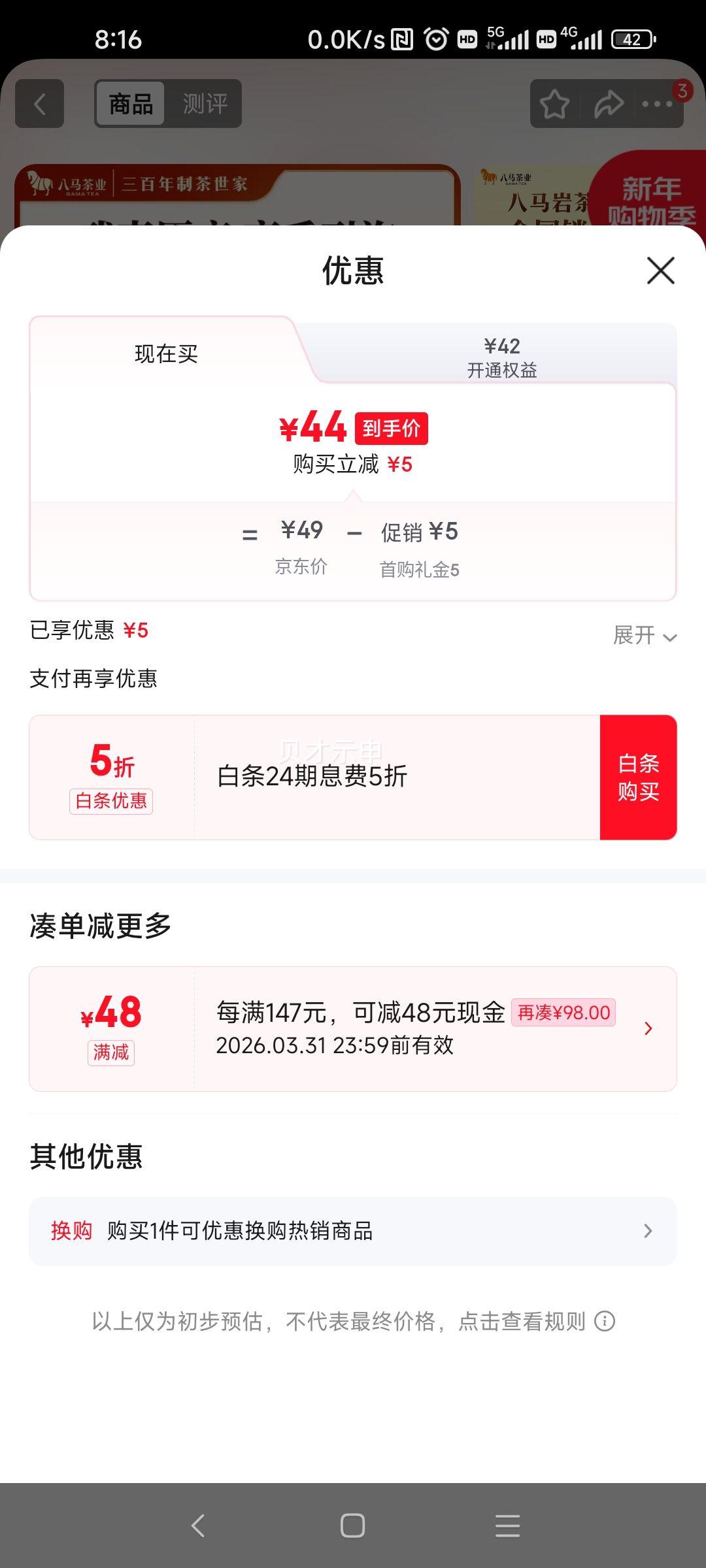Screen dimensions: 706x1568
Task: Tap the 白条购买 button
Action: pos(638,777)
